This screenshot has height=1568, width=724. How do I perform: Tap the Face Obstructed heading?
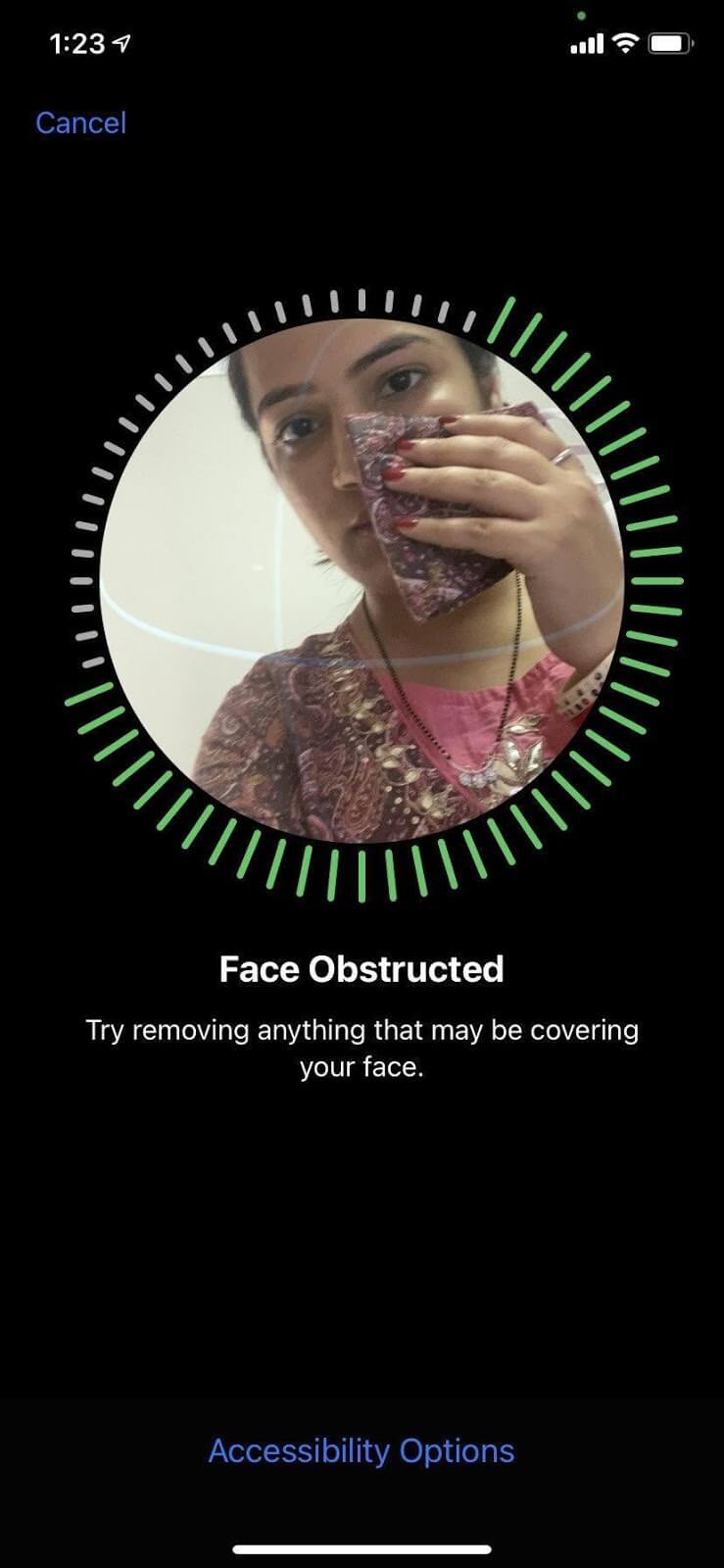(362, 968)
